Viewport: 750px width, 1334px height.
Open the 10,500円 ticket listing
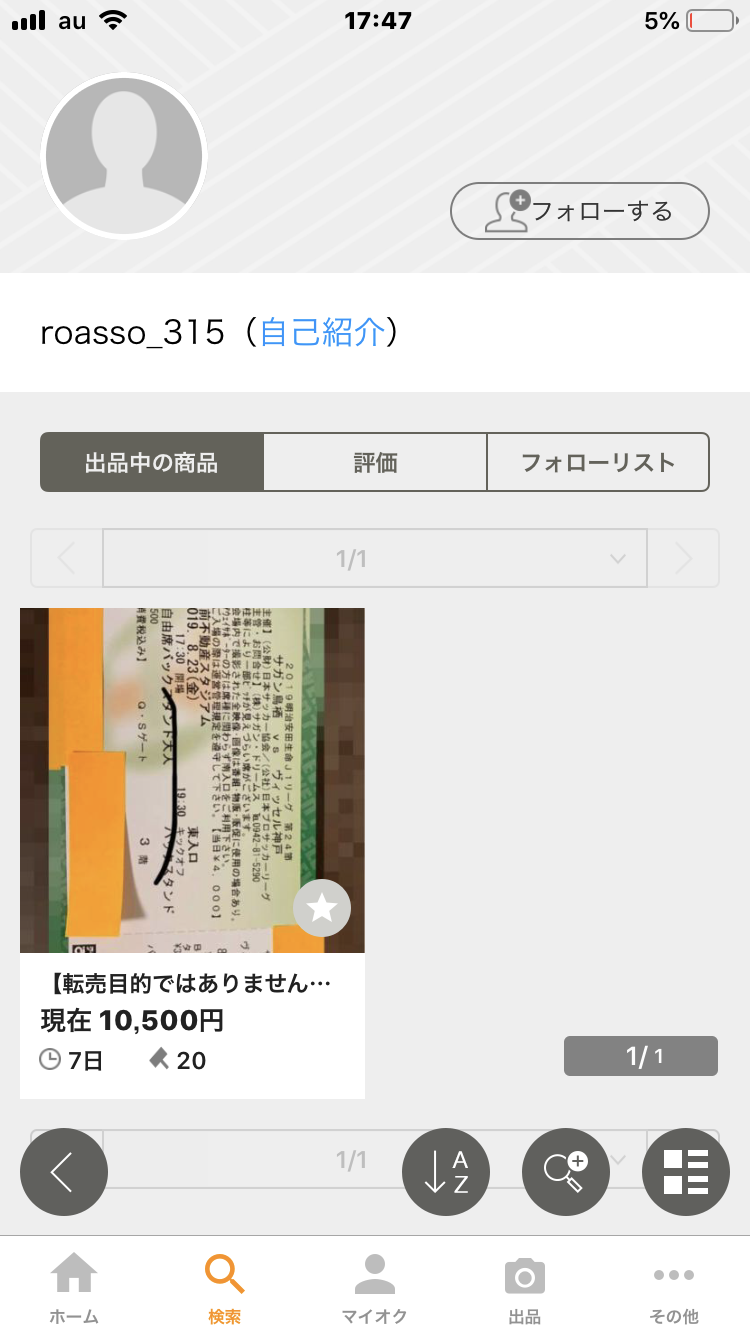coord(192,853)
